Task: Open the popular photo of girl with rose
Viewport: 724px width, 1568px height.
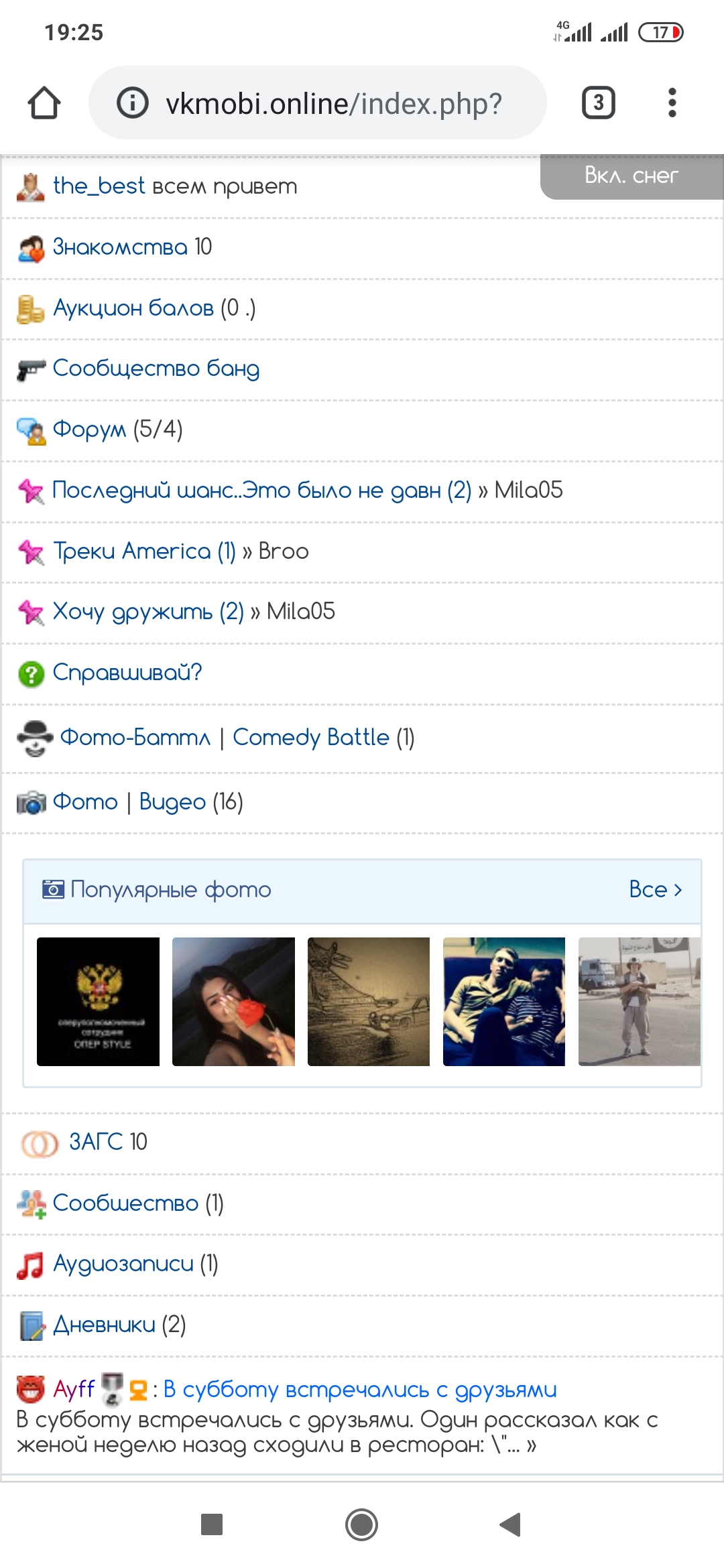Action: pyautogui.click(x=233, y=1001)
